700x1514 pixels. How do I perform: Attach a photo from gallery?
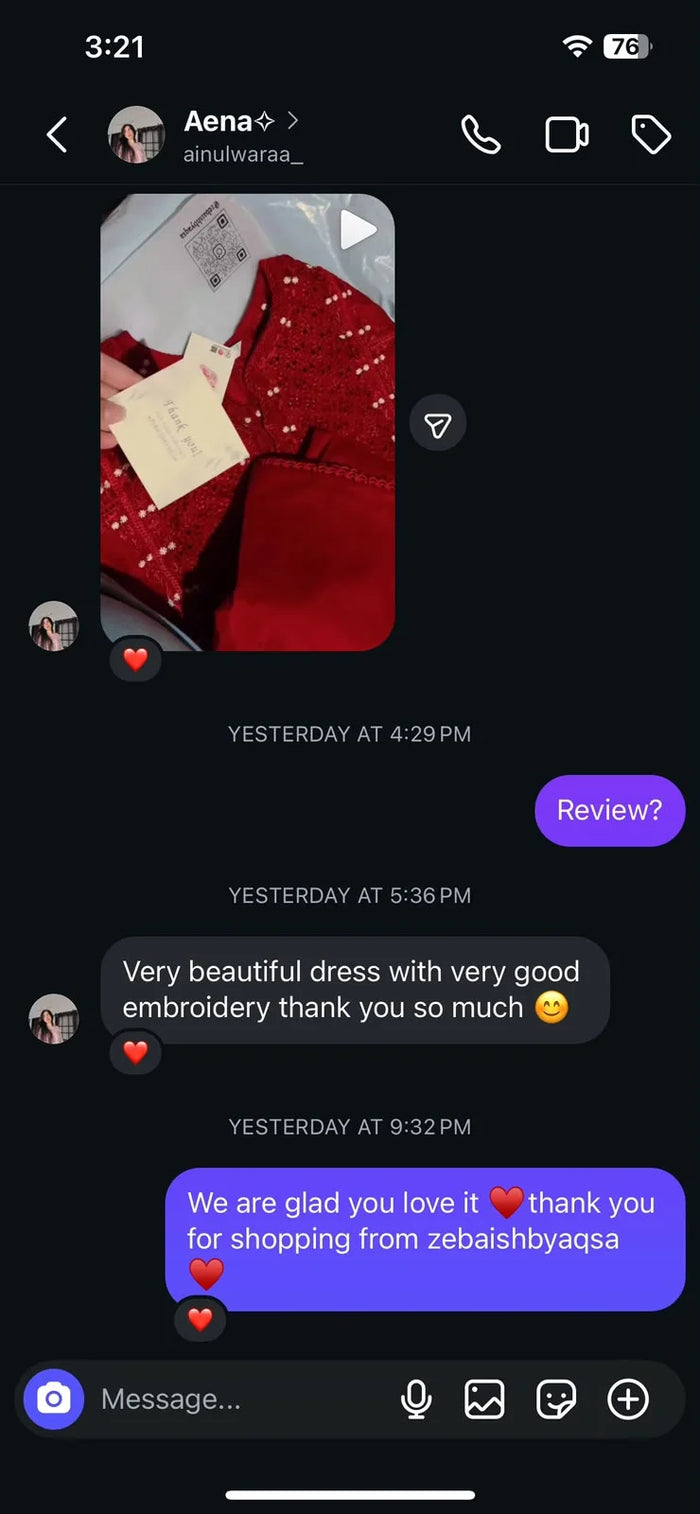tap(484, 1399)
